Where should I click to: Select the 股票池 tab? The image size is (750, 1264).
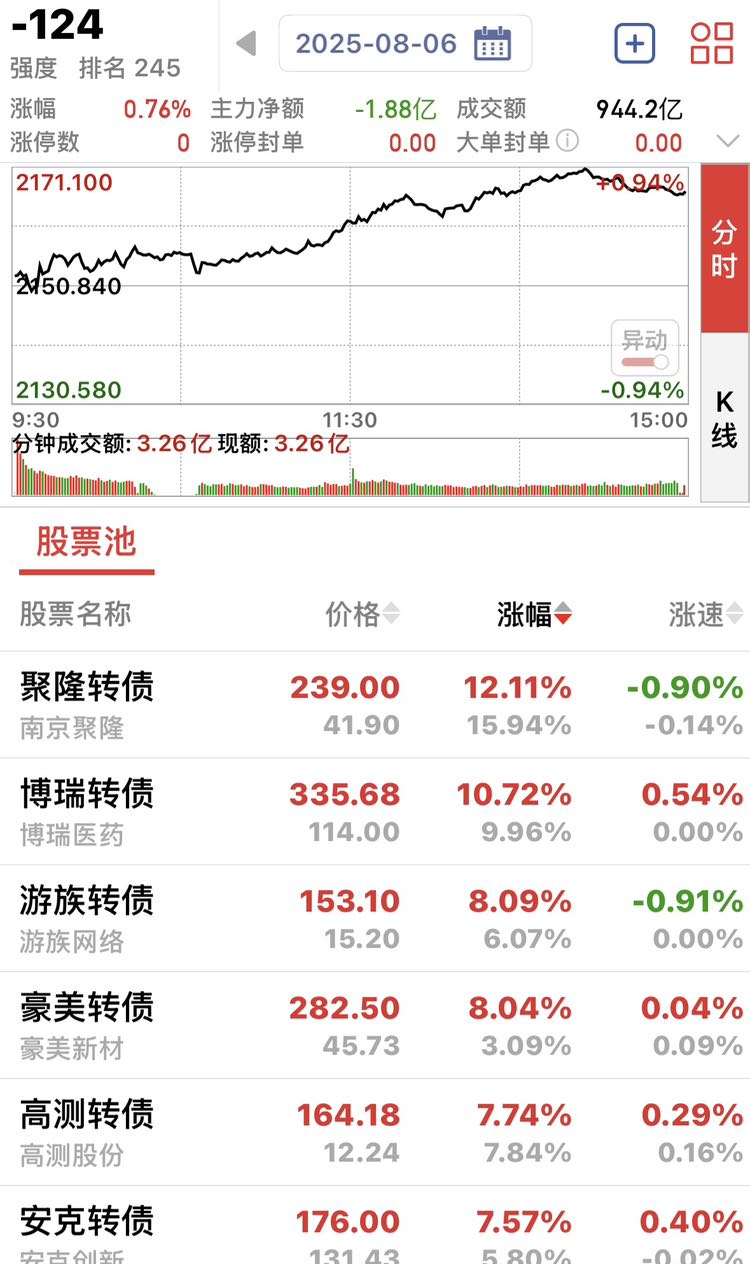tap(86, 543)
